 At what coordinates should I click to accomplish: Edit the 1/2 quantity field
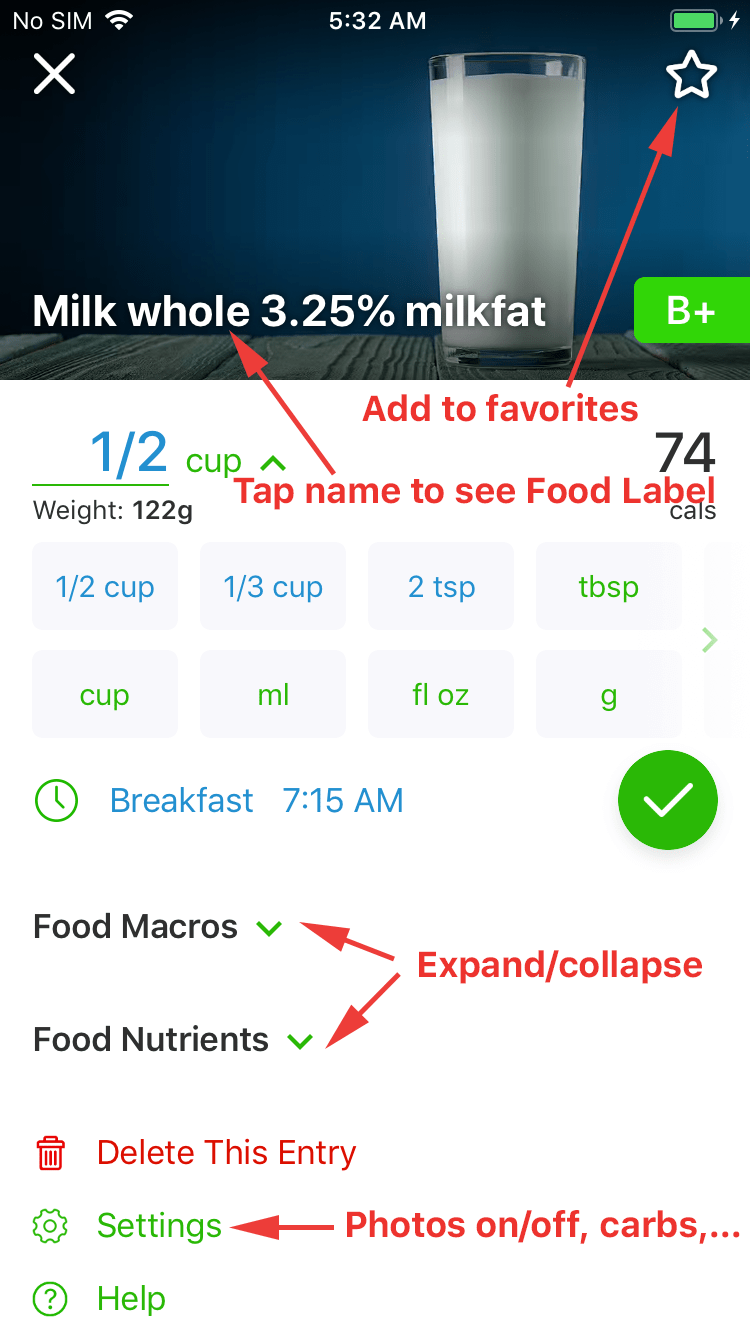coord(127,453)
